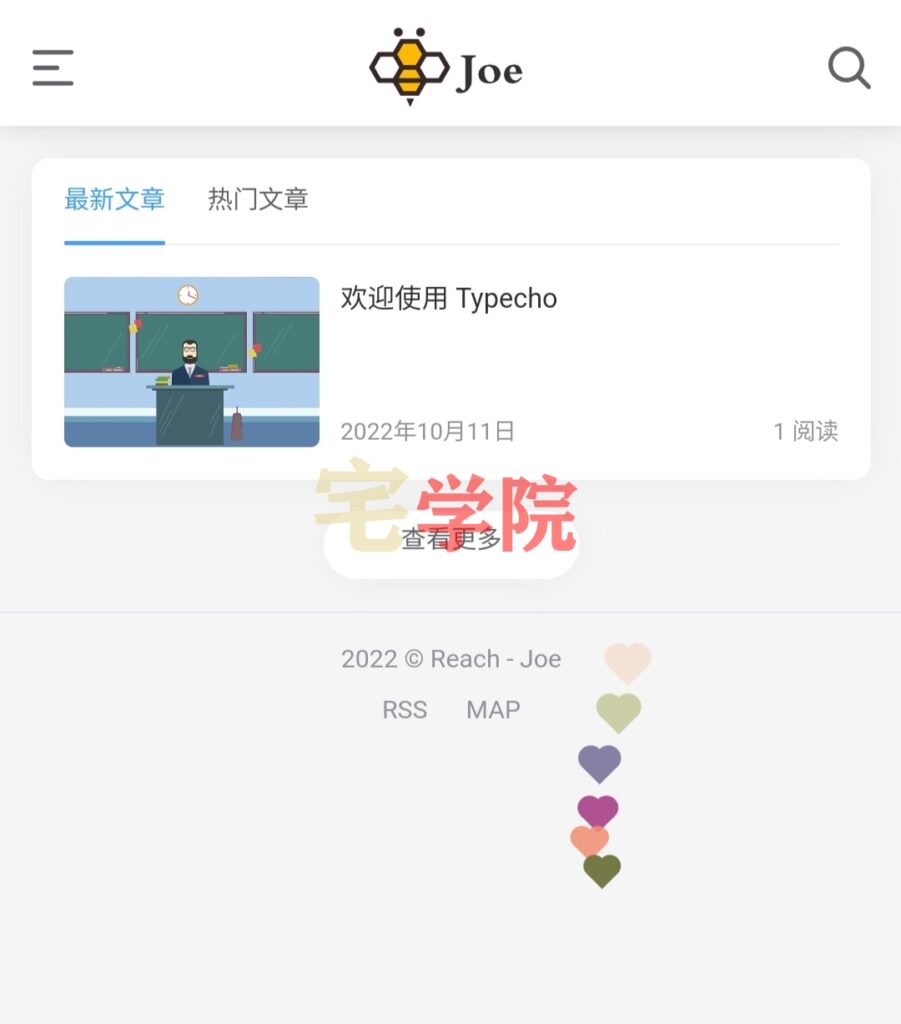The width and height of the screenshot is (901, 1024).
Task: Select the 最新文章 tab
Action: point(114,199)
